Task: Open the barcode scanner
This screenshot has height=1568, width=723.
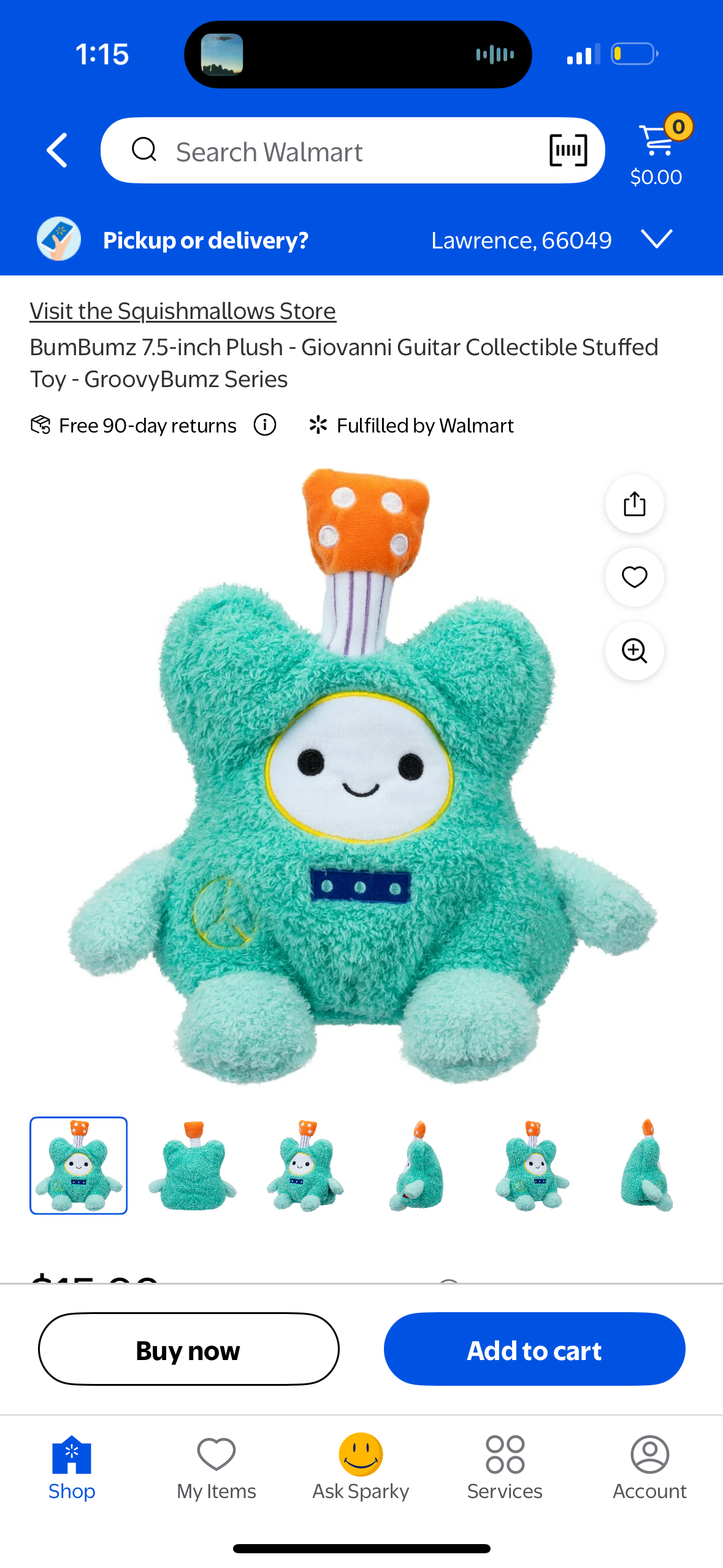Action: pyautogui.click(x=568, y=150)
